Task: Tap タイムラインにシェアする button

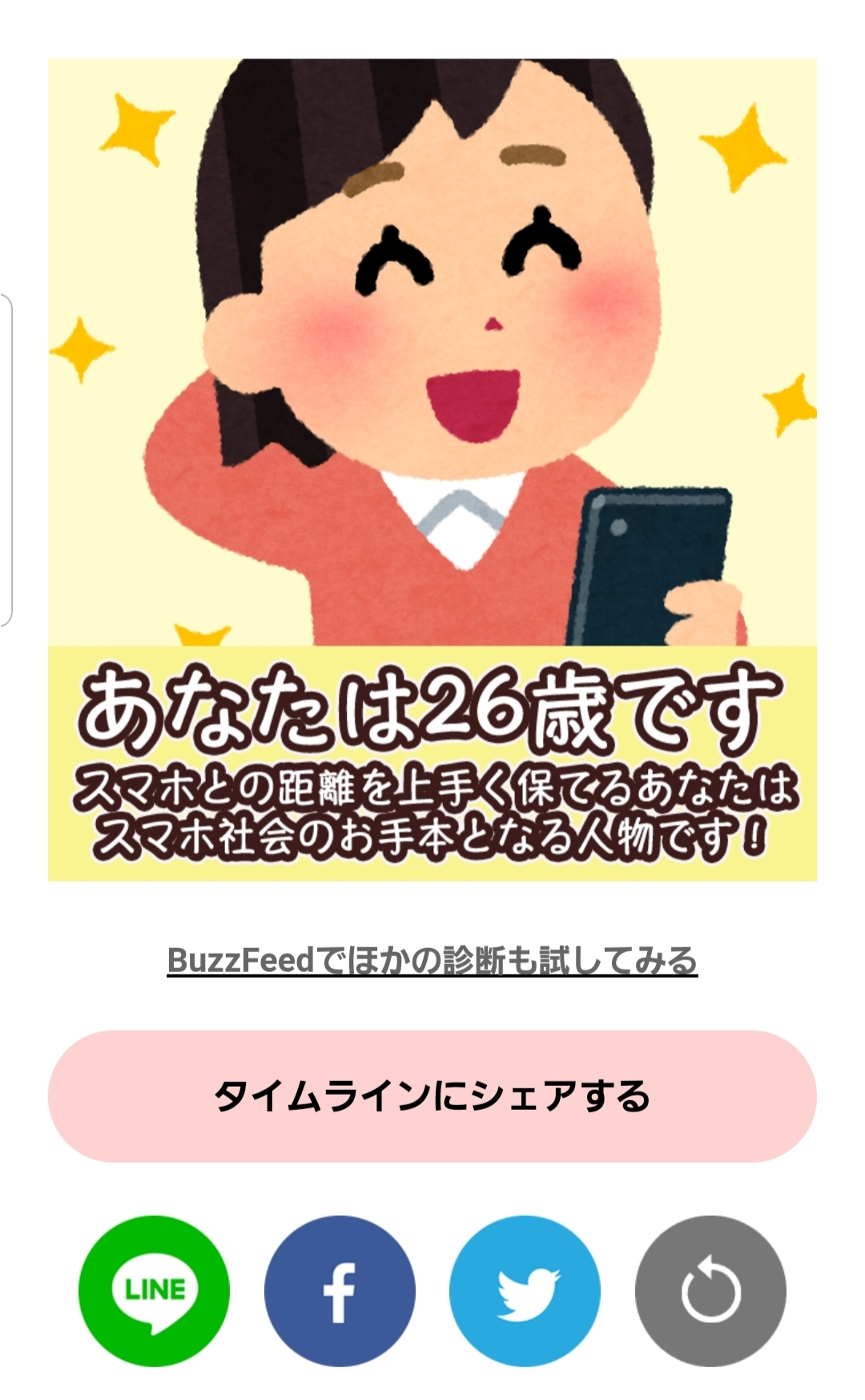Action: 432,1096
